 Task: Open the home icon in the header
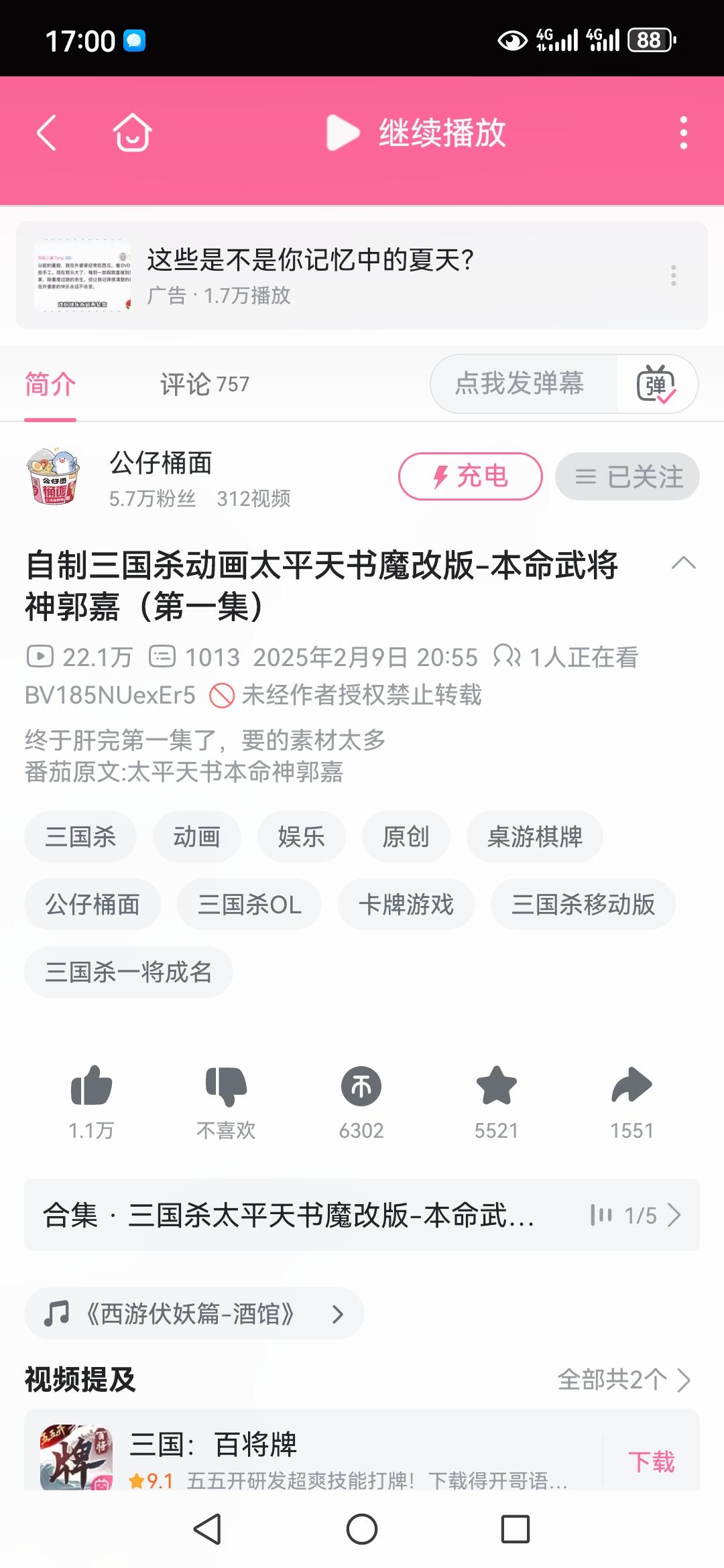(x=132, y=133)
